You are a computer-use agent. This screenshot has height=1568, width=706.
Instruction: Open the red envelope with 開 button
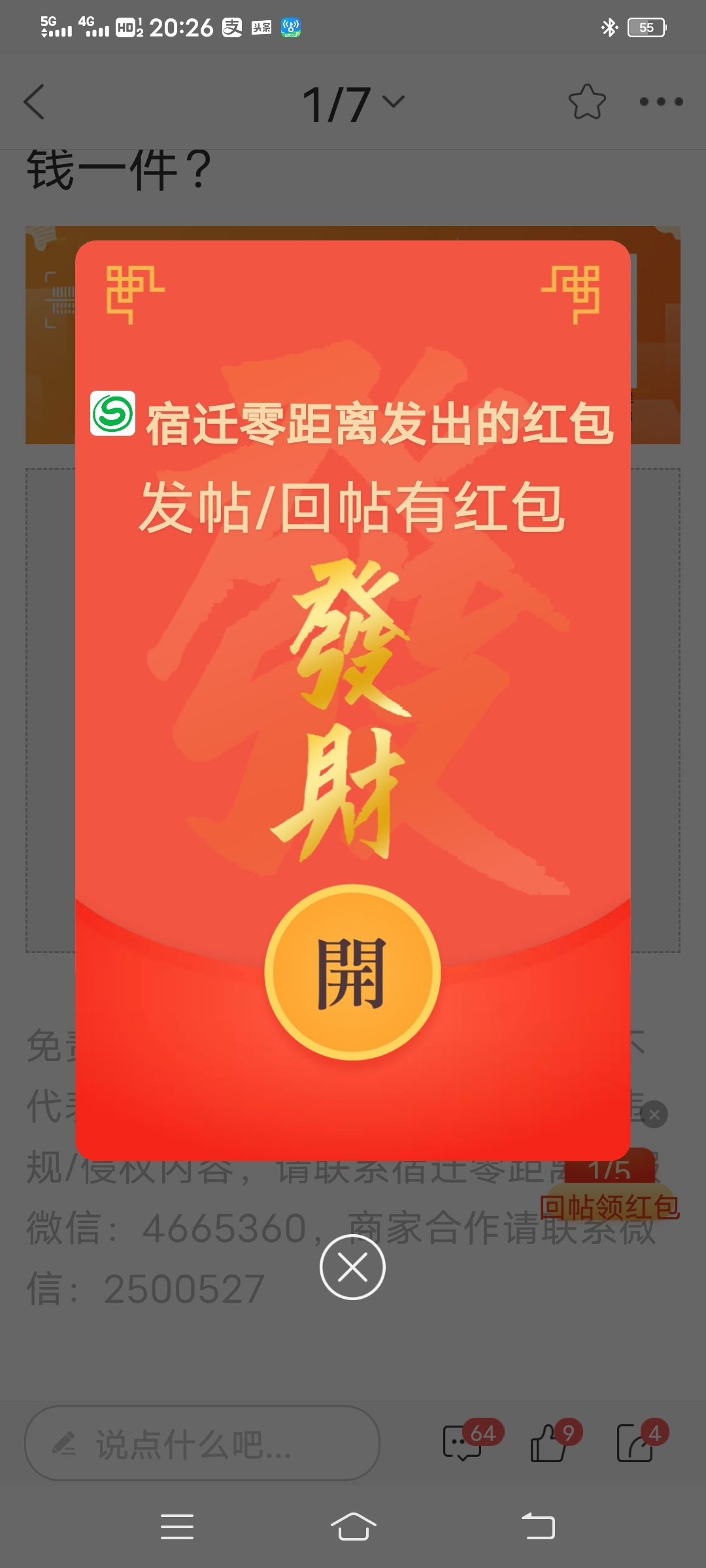pos(352,973)
